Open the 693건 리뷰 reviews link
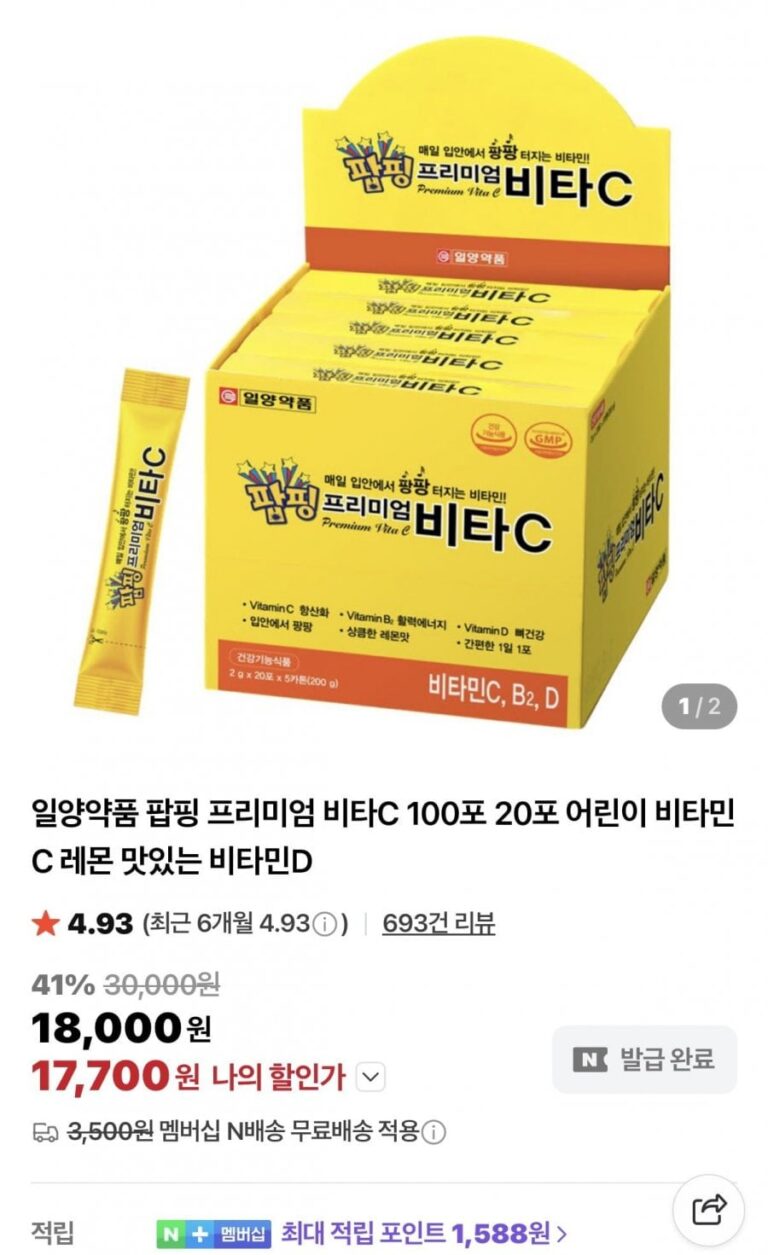 (438, 923)
